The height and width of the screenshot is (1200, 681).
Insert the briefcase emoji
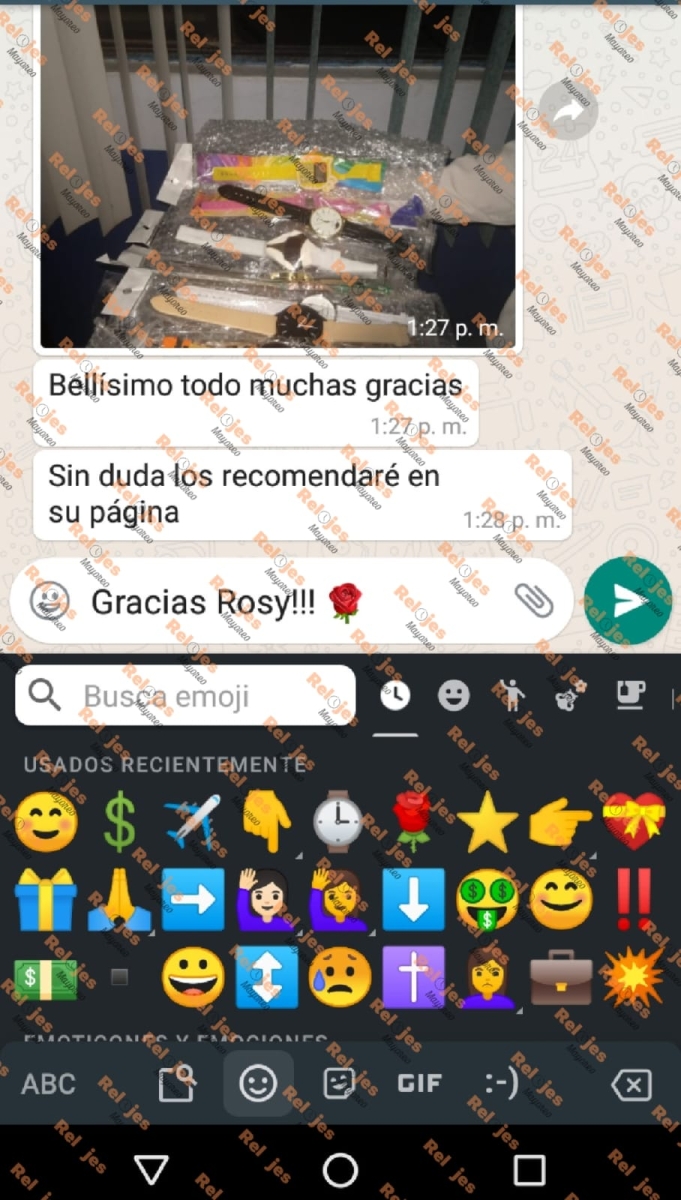[560, 976]
